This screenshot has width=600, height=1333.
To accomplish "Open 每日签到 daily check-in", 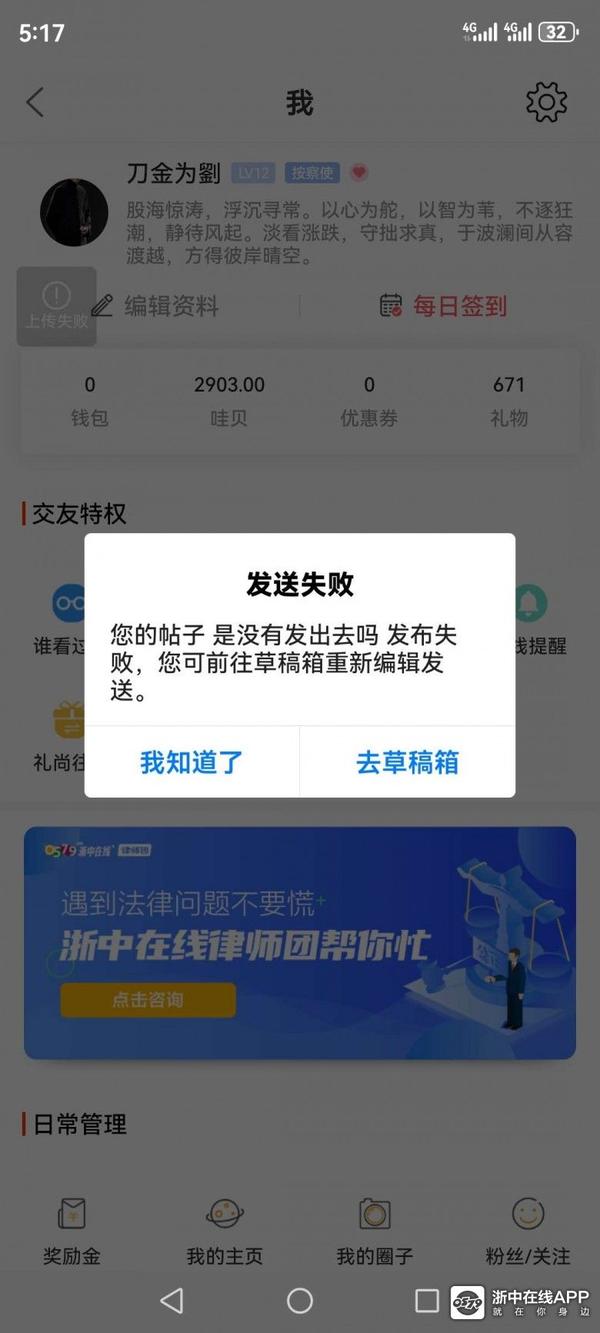I will [444, 306].
